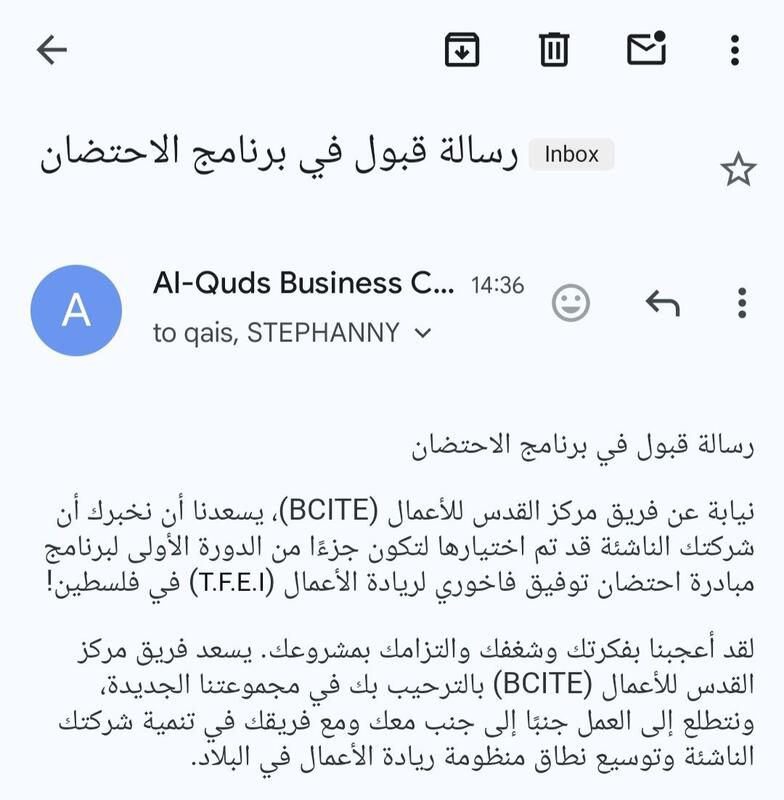Reply to Al-Quds Business message
Image resolution: width=784 pixels, height=800 pixels.
pos(662,303)
